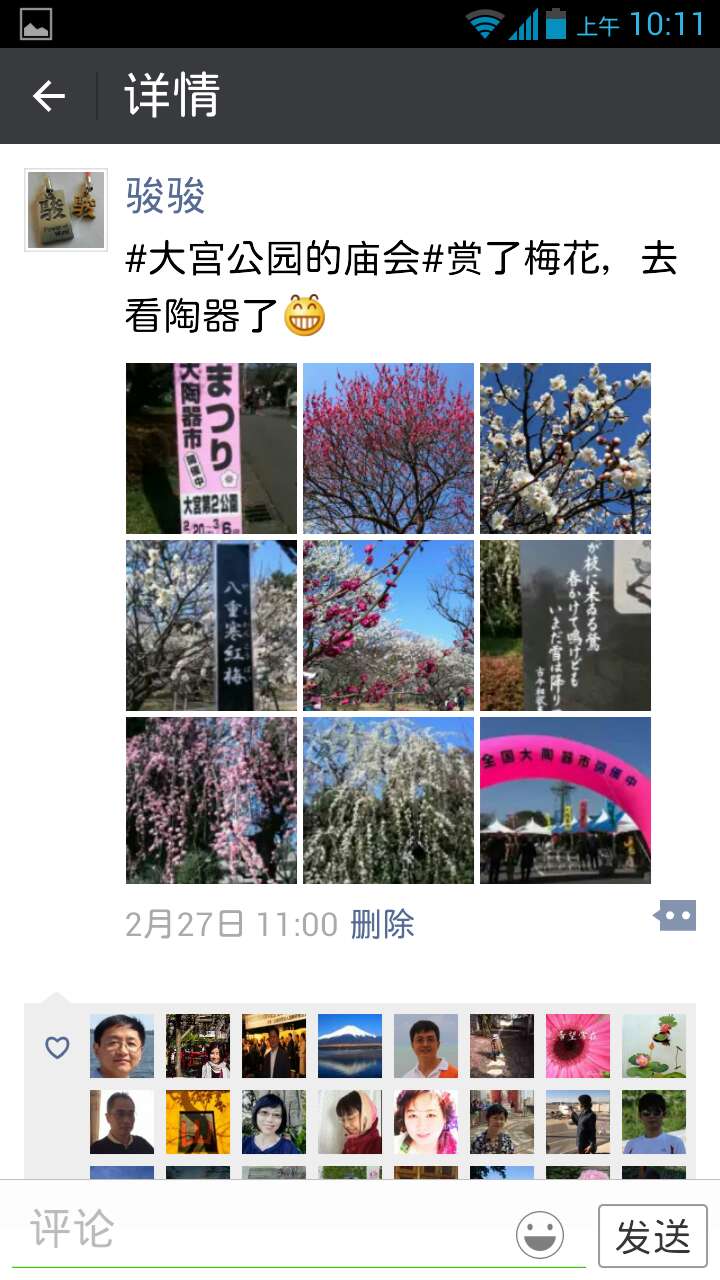View the white blossoms against blue sky

565,448
